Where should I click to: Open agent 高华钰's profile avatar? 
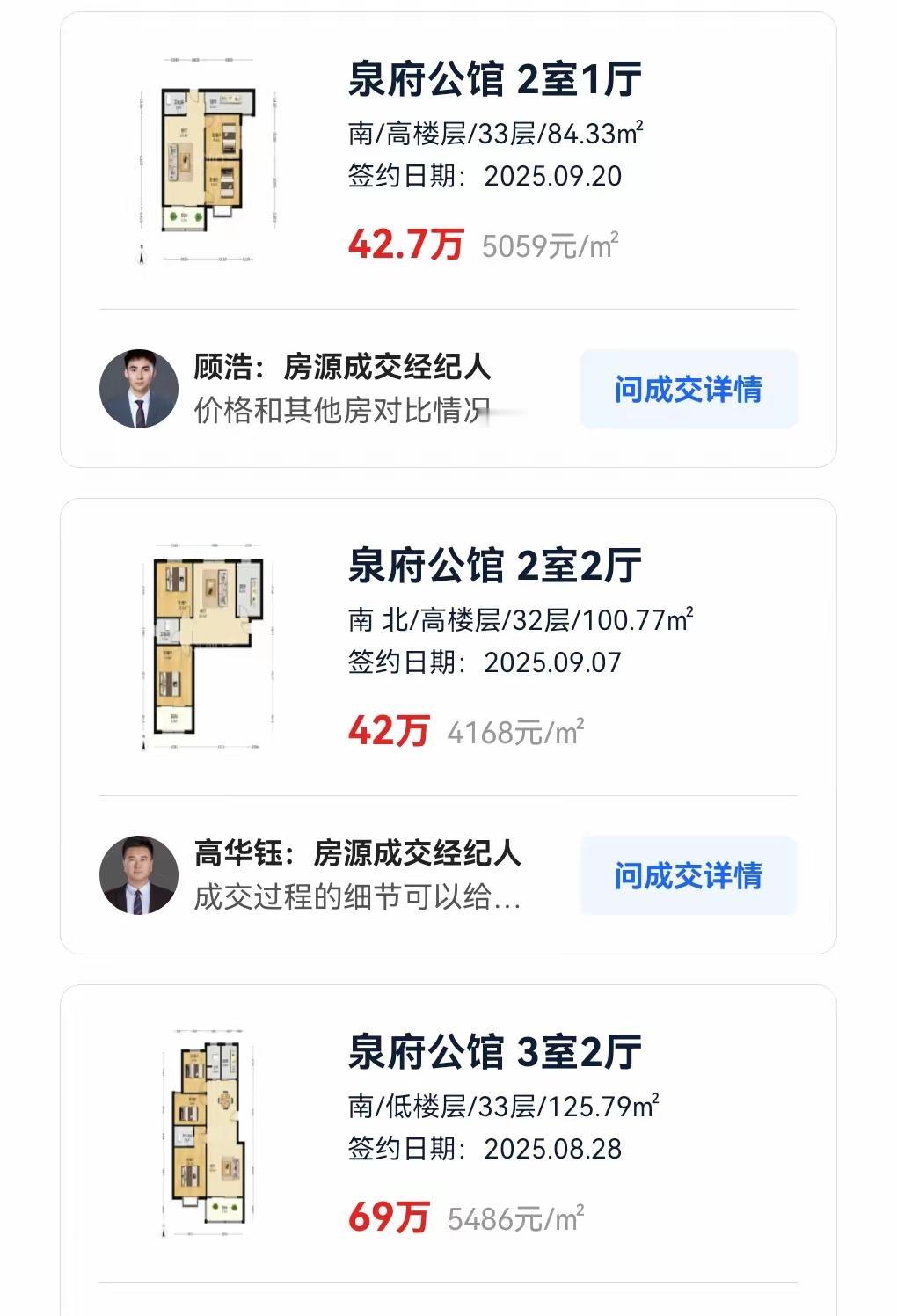tap(139, 875)
